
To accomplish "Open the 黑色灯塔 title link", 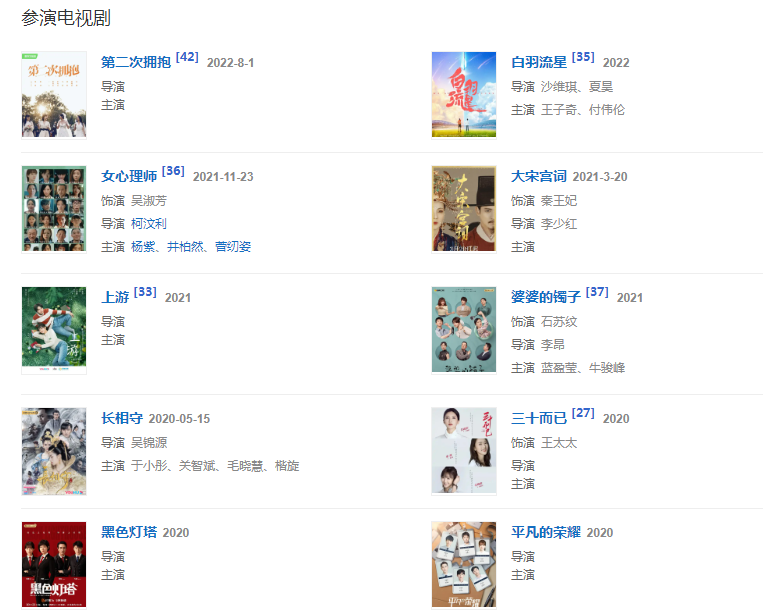I will [129, 532].
